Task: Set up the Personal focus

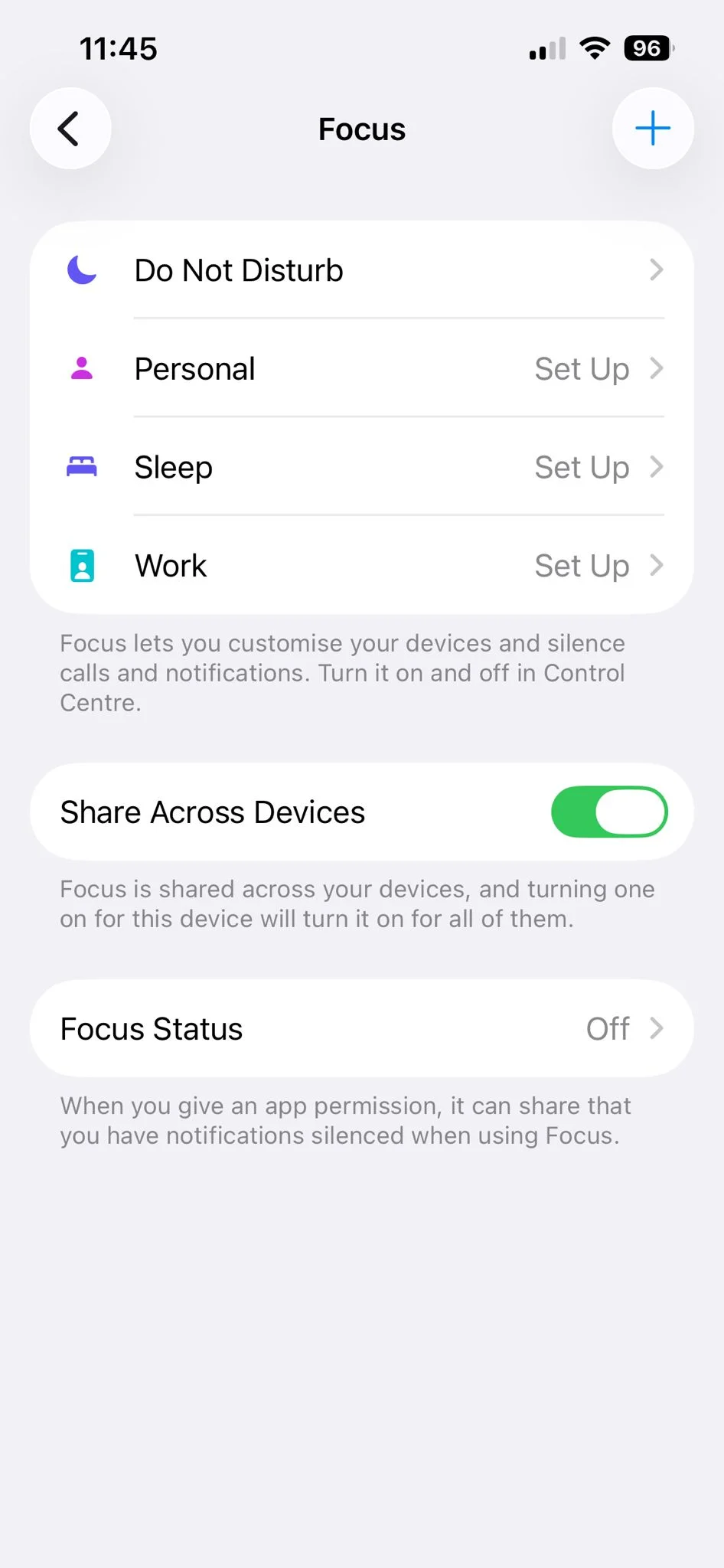Action: (x=361, y=369)
